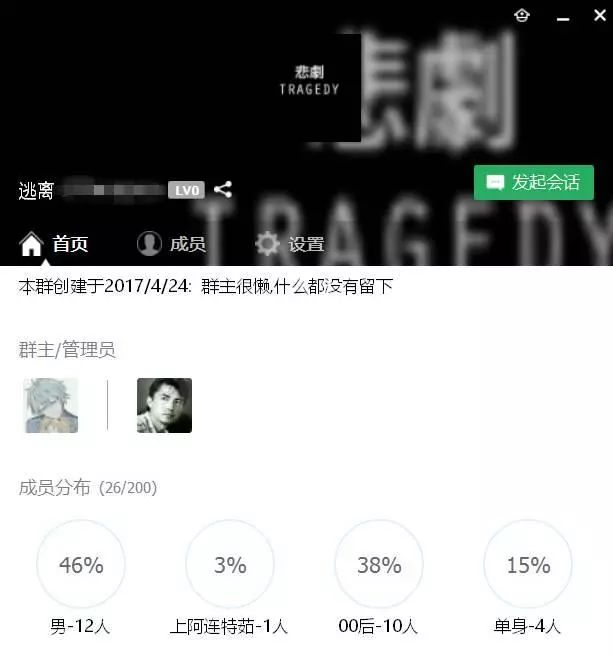This screenshot has height=658, width=613.
Task: Close the group info window
Action: pos(600,15)
